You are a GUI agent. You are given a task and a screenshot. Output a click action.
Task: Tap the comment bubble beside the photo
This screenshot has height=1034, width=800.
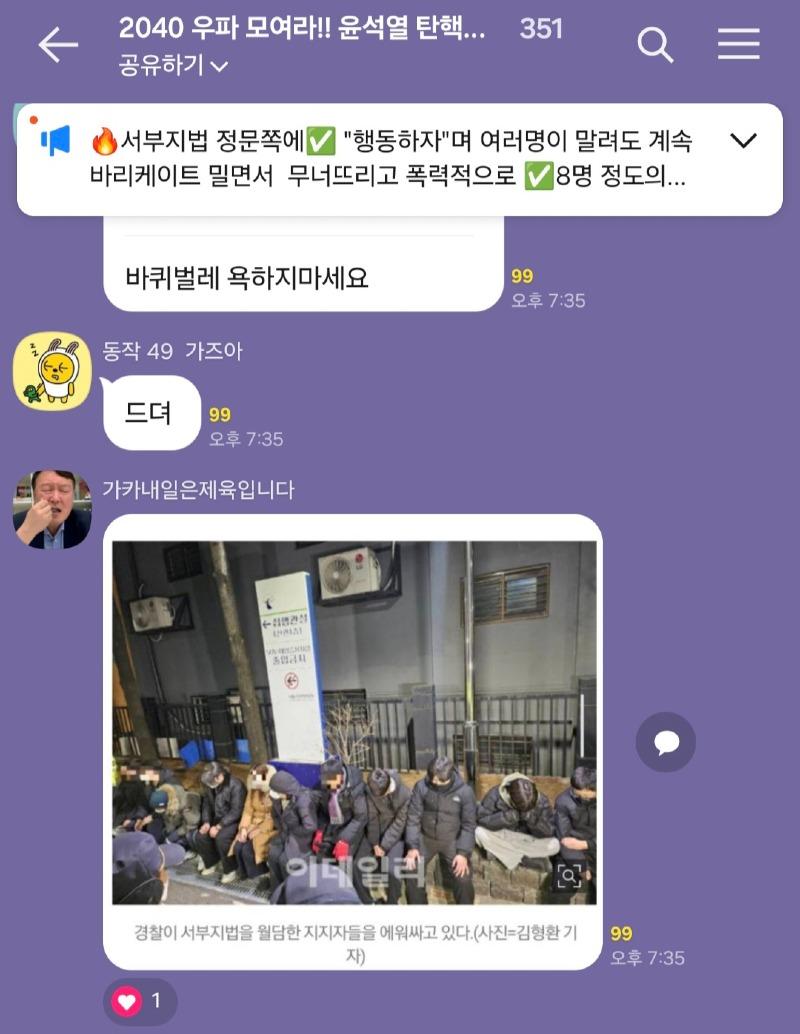coord(665,742)
